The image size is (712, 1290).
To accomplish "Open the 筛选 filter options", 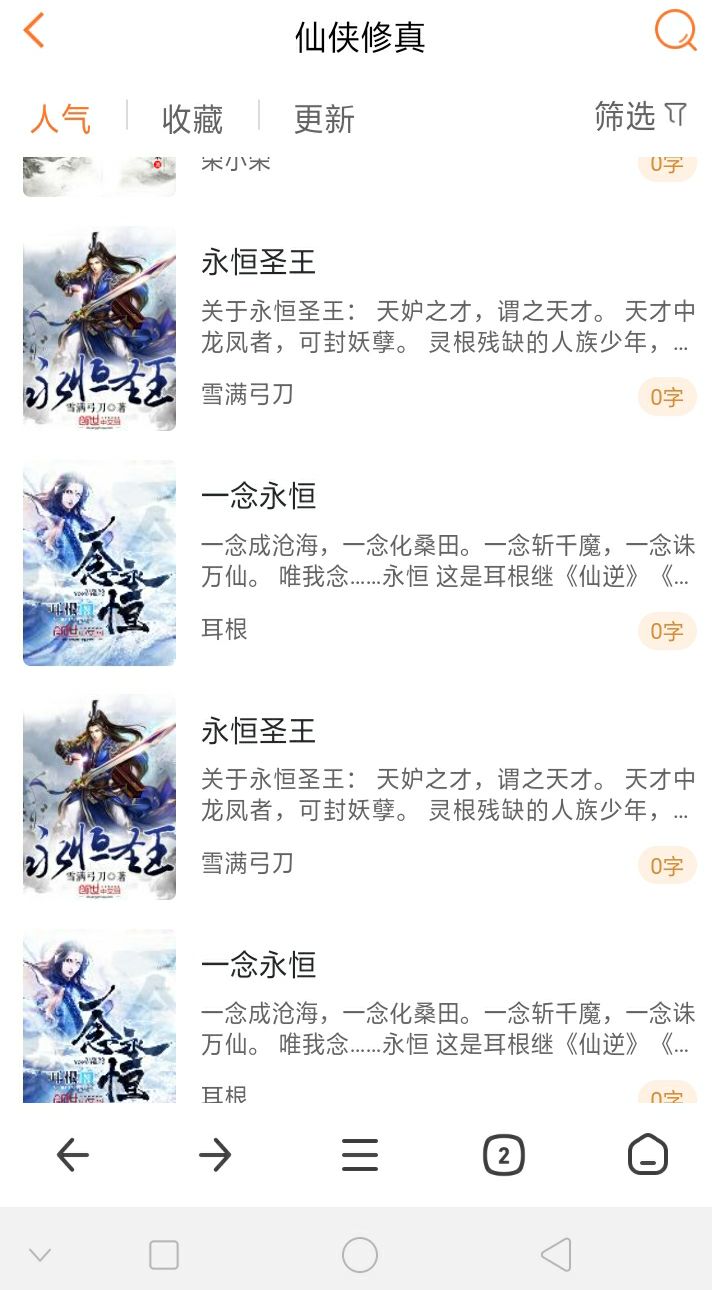I will coord(641,116).
